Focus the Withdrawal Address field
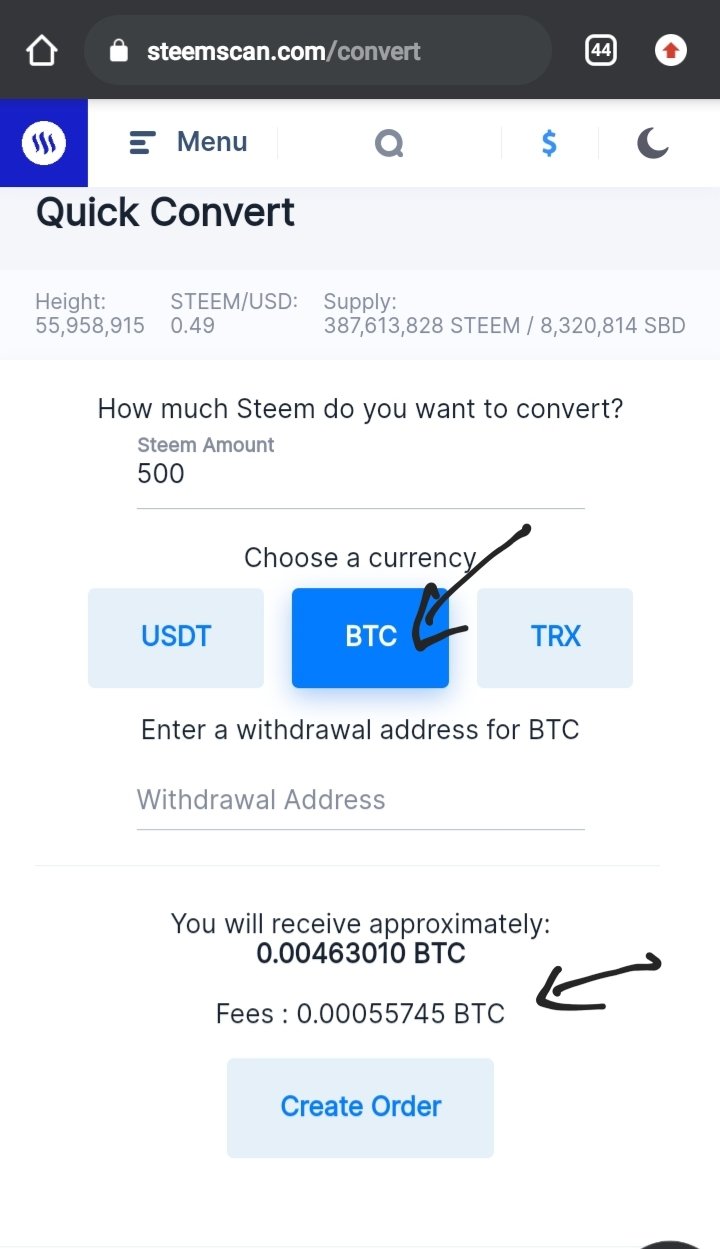The width and height of the screenshot is (720, 1249). tap(360, 800)
